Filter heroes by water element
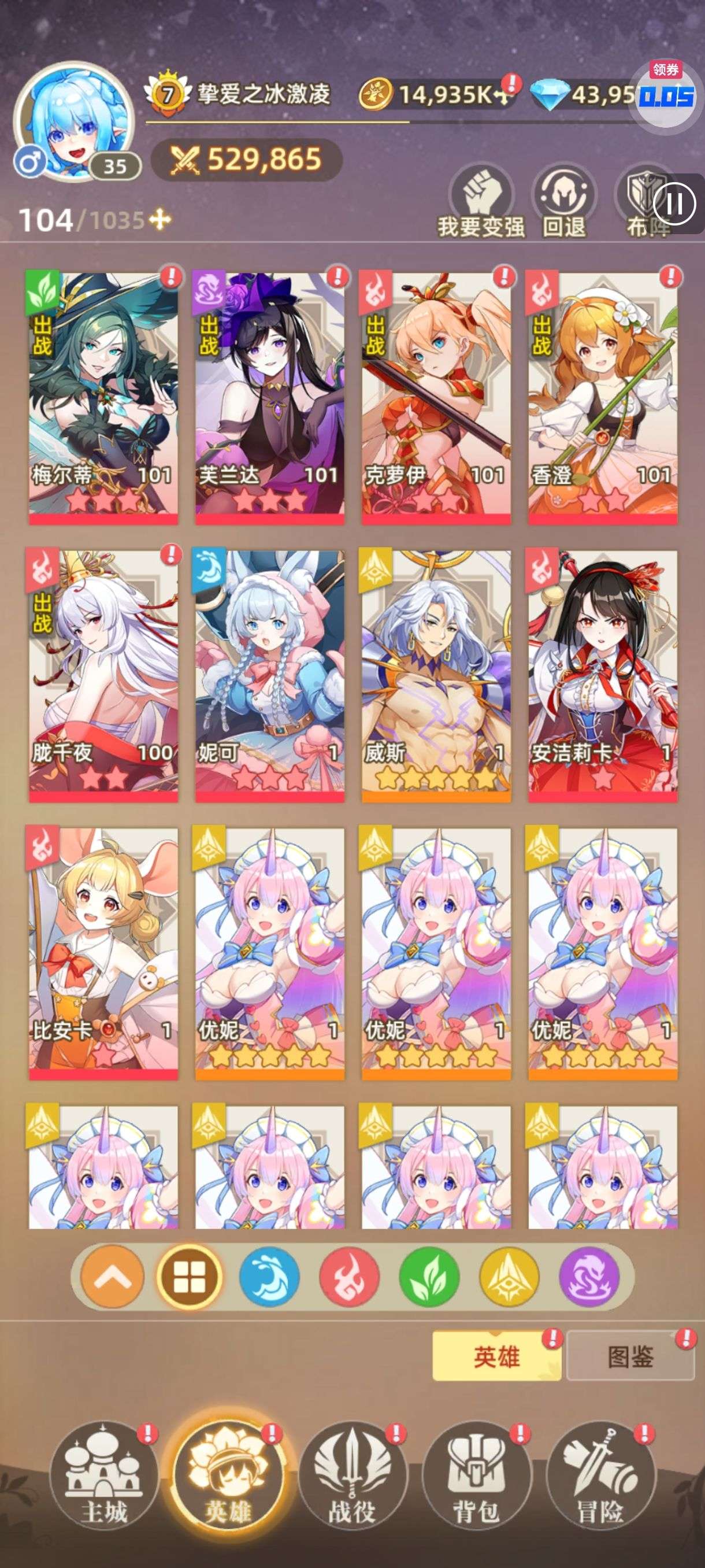The height and width of the screenshot is (1568, 705). 269,1277
